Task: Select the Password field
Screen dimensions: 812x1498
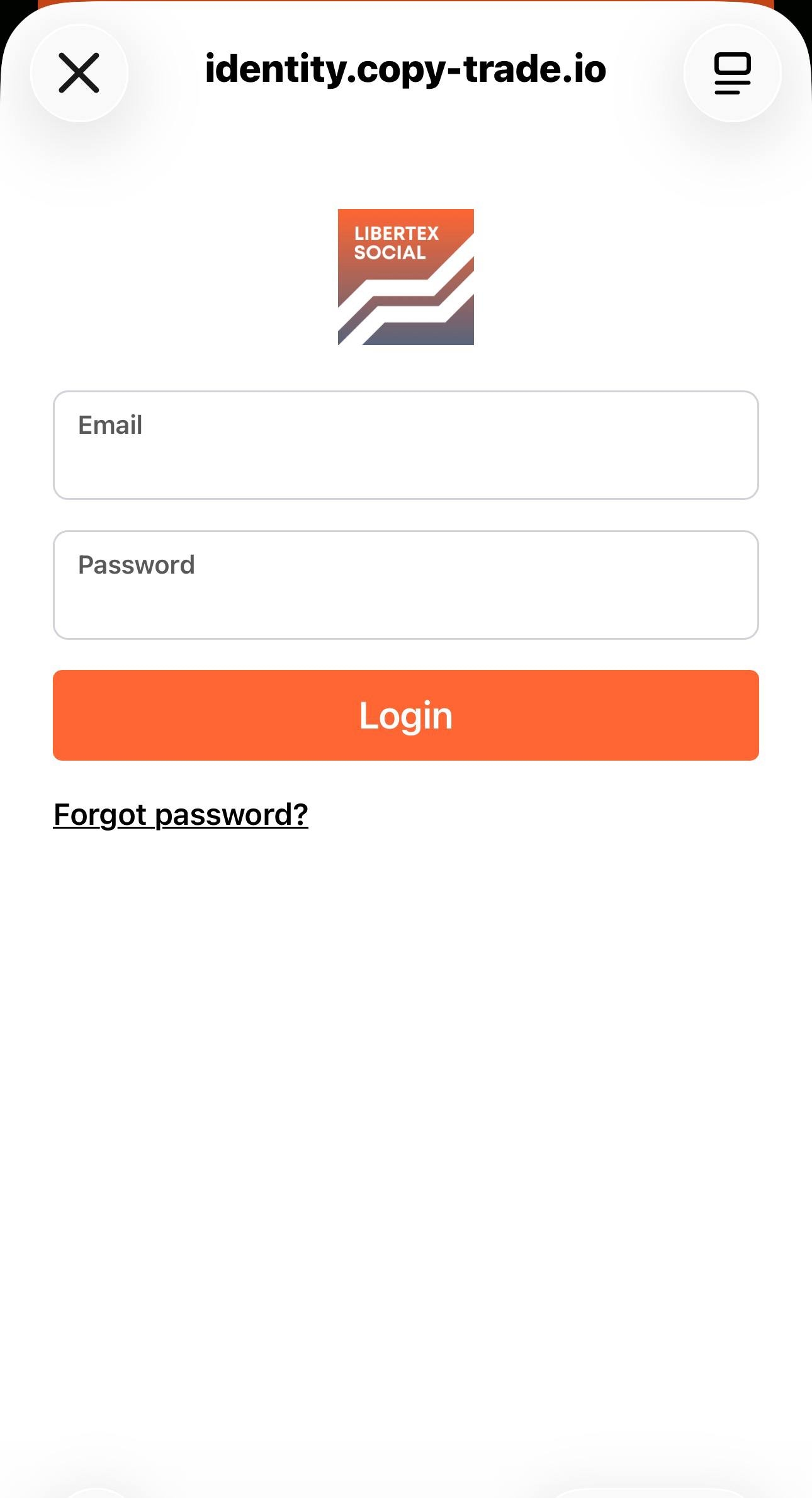Action: [x=405, y=585]
